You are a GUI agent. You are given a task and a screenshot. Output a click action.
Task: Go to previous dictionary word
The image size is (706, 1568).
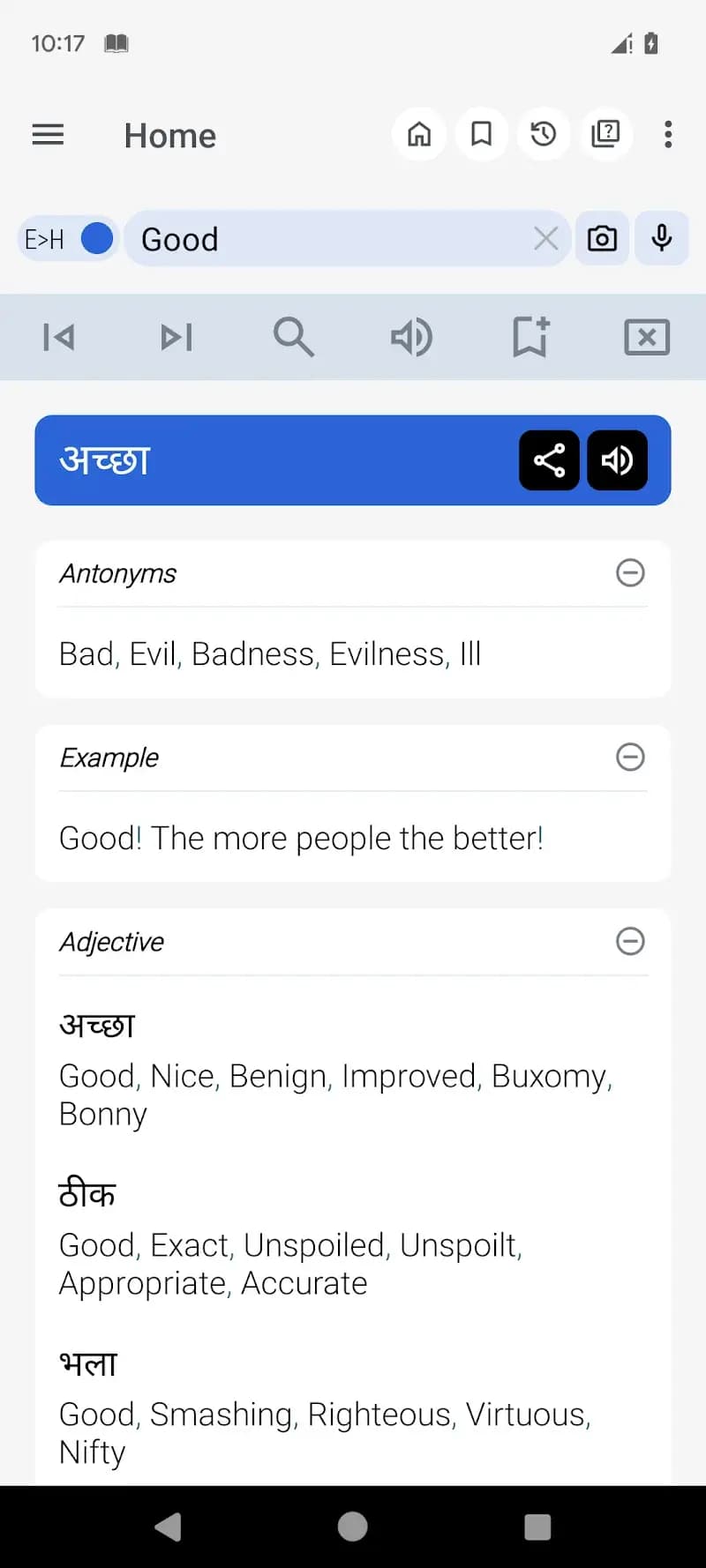click(58, 337)
